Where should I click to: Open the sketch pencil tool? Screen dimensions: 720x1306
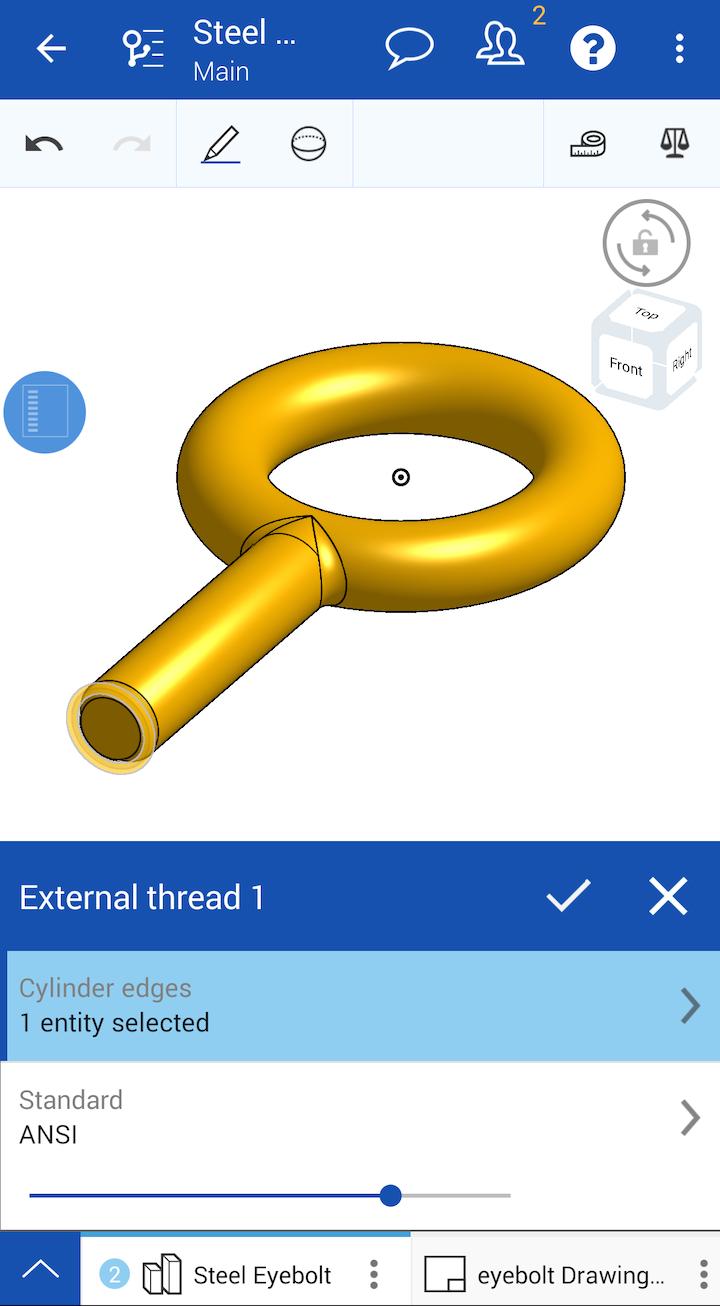click(220, 144)
